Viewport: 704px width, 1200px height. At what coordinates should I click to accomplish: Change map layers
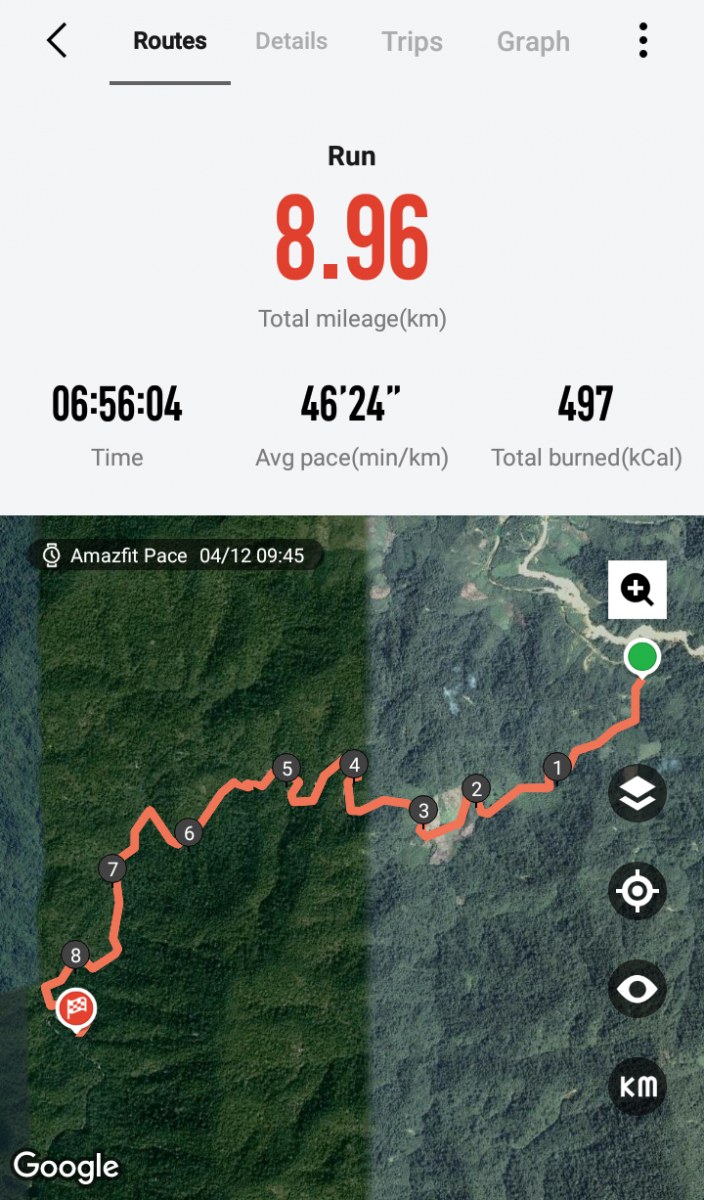[x=638, y=793]
